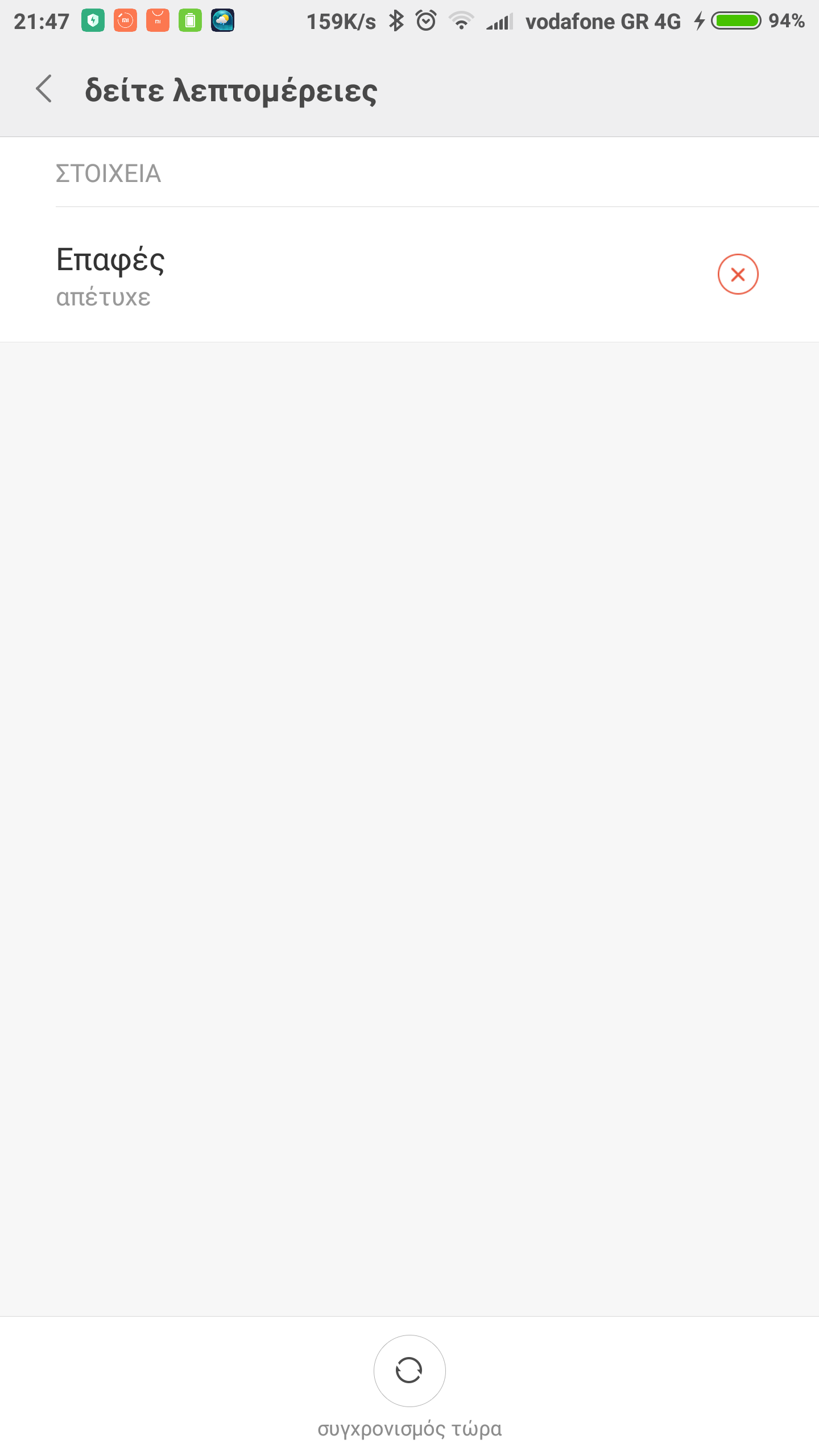This screenshot has height=1456, width=819.
Task: Start sync with the συγχρονισμός τώρα button
Action: click(x=409, y=1371)
